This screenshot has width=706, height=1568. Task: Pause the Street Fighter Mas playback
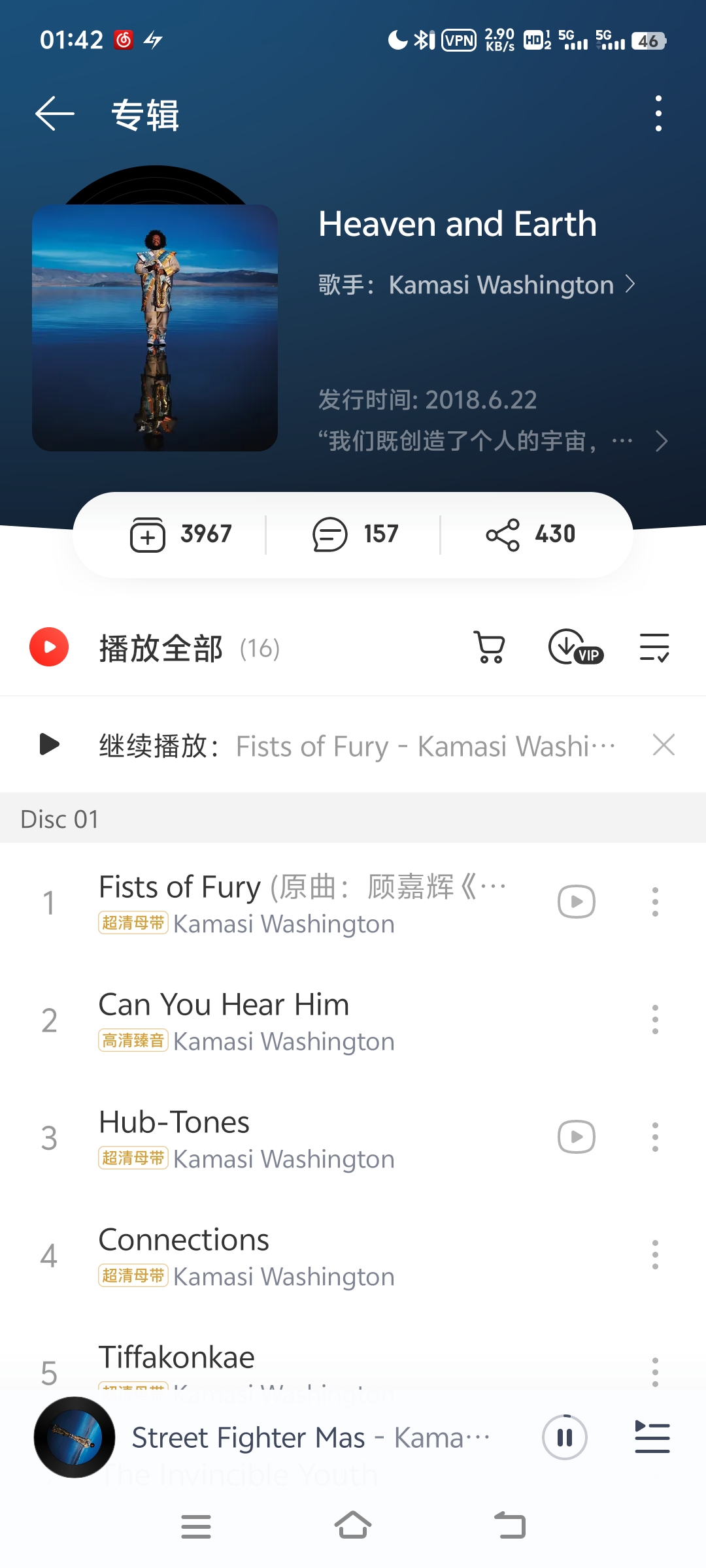point(565,1437)
